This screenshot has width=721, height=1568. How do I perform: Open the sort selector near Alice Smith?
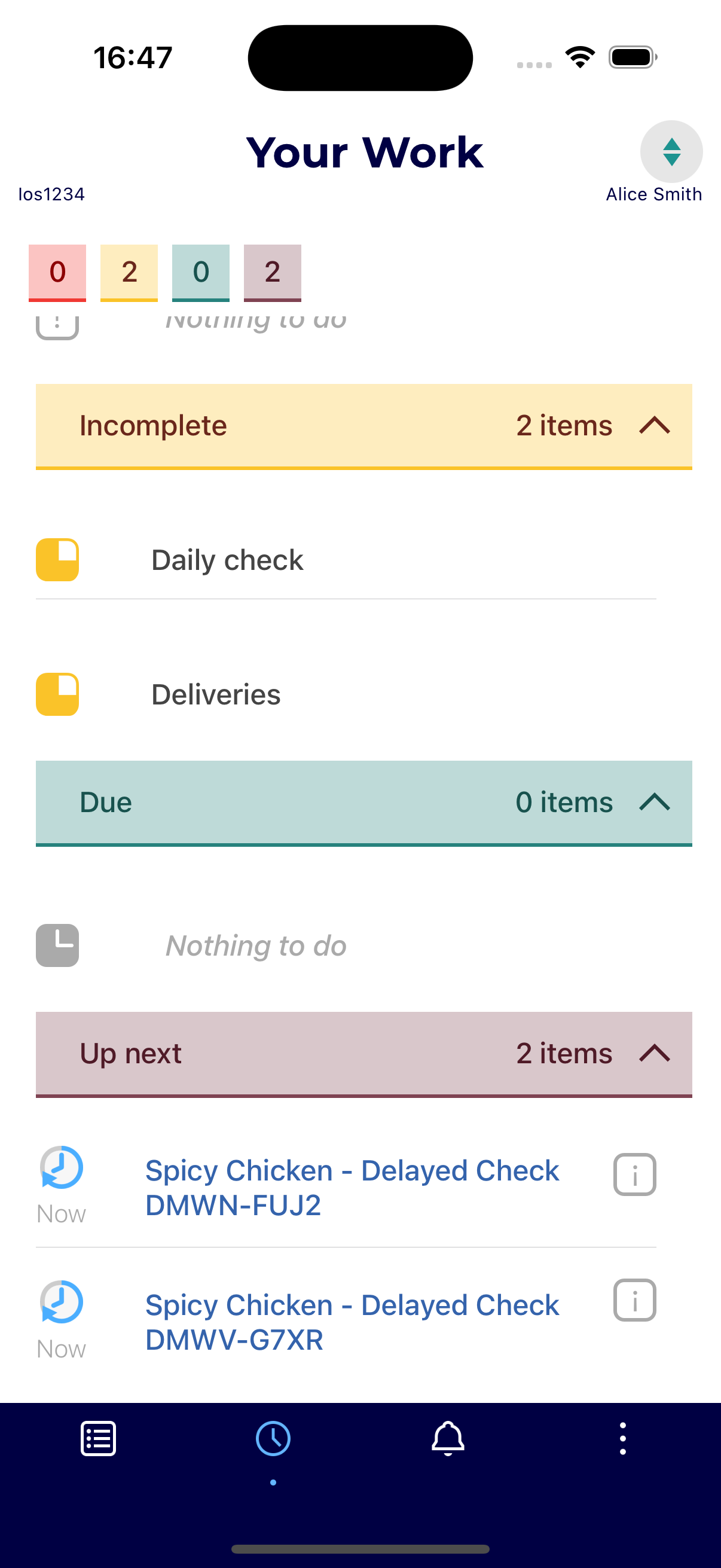[x=672, y=151]
